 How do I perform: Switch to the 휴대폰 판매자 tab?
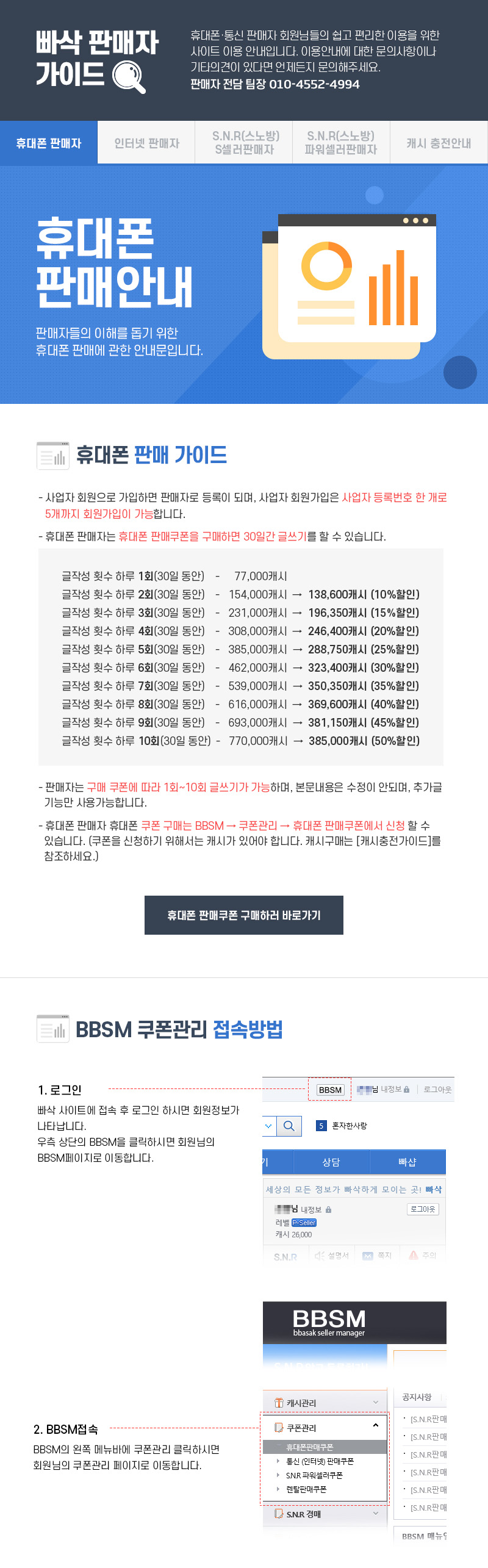(x=49, y=143)
